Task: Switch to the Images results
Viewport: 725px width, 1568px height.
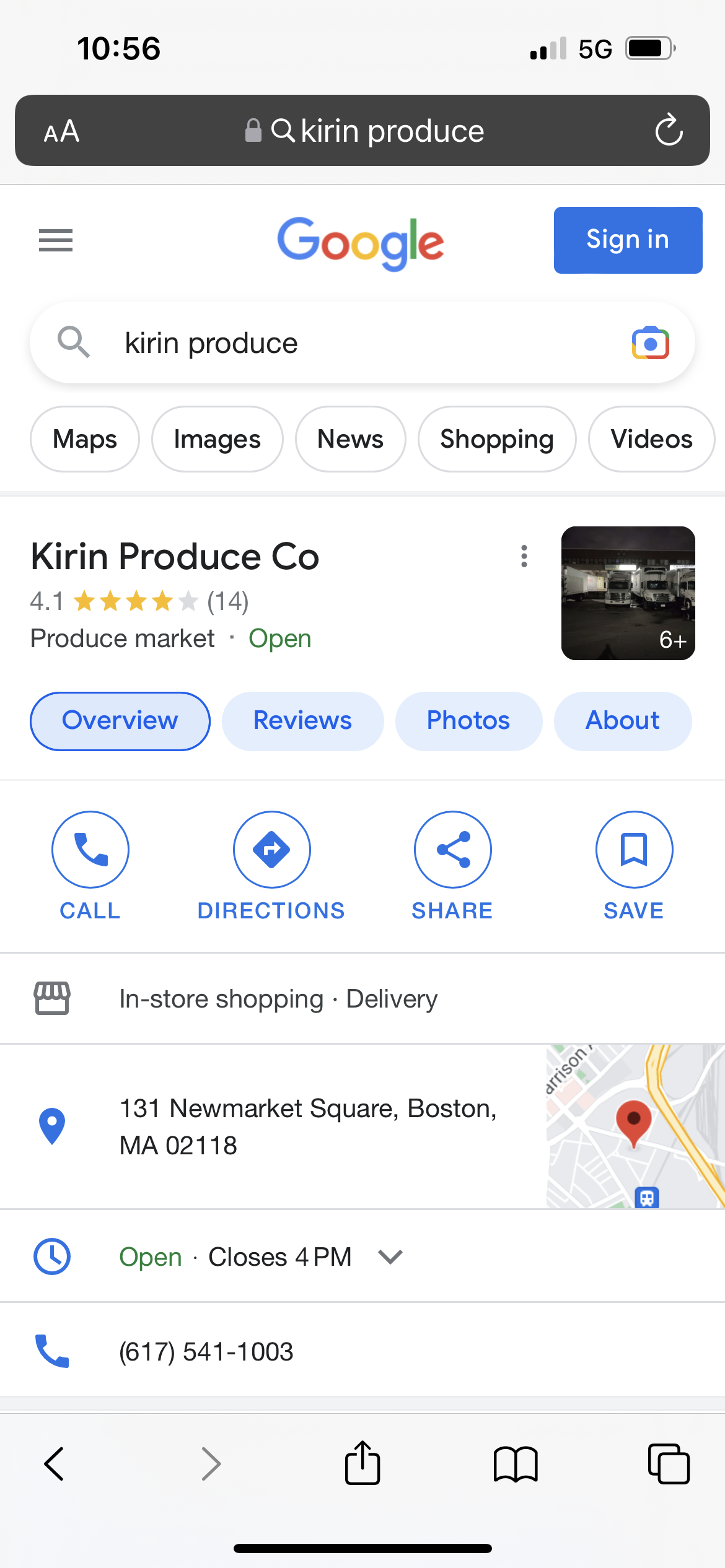Action: [x=217, y=439]
